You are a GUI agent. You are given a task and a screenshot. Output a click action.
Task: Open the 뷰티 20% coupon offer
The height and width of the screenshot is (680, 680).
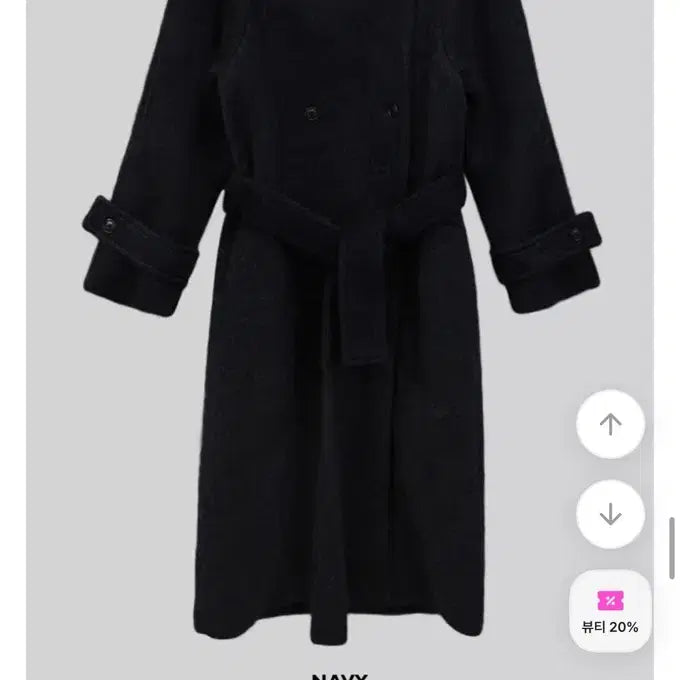click(x=610, y=611)
